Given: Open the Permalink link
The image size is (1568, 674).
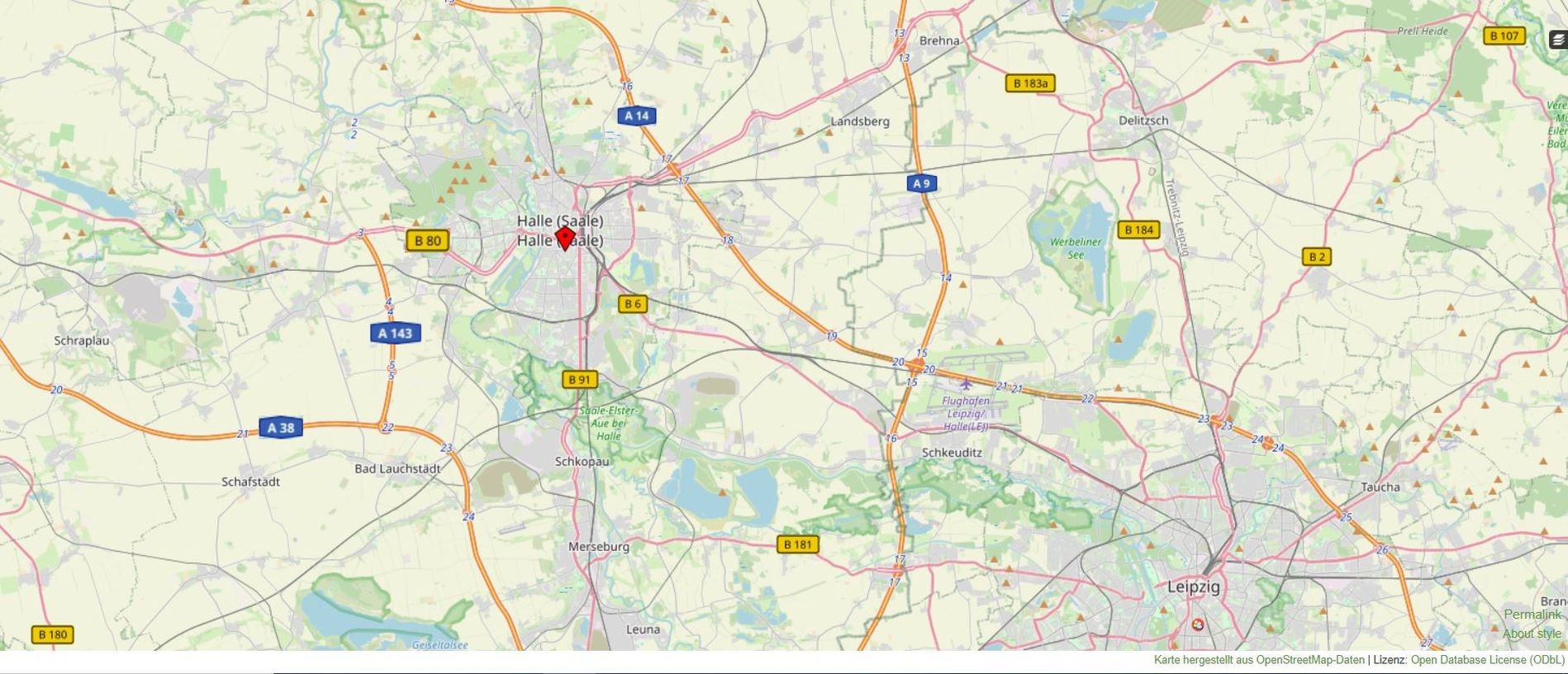Looking at the screenshot, I should [1532, 615].
